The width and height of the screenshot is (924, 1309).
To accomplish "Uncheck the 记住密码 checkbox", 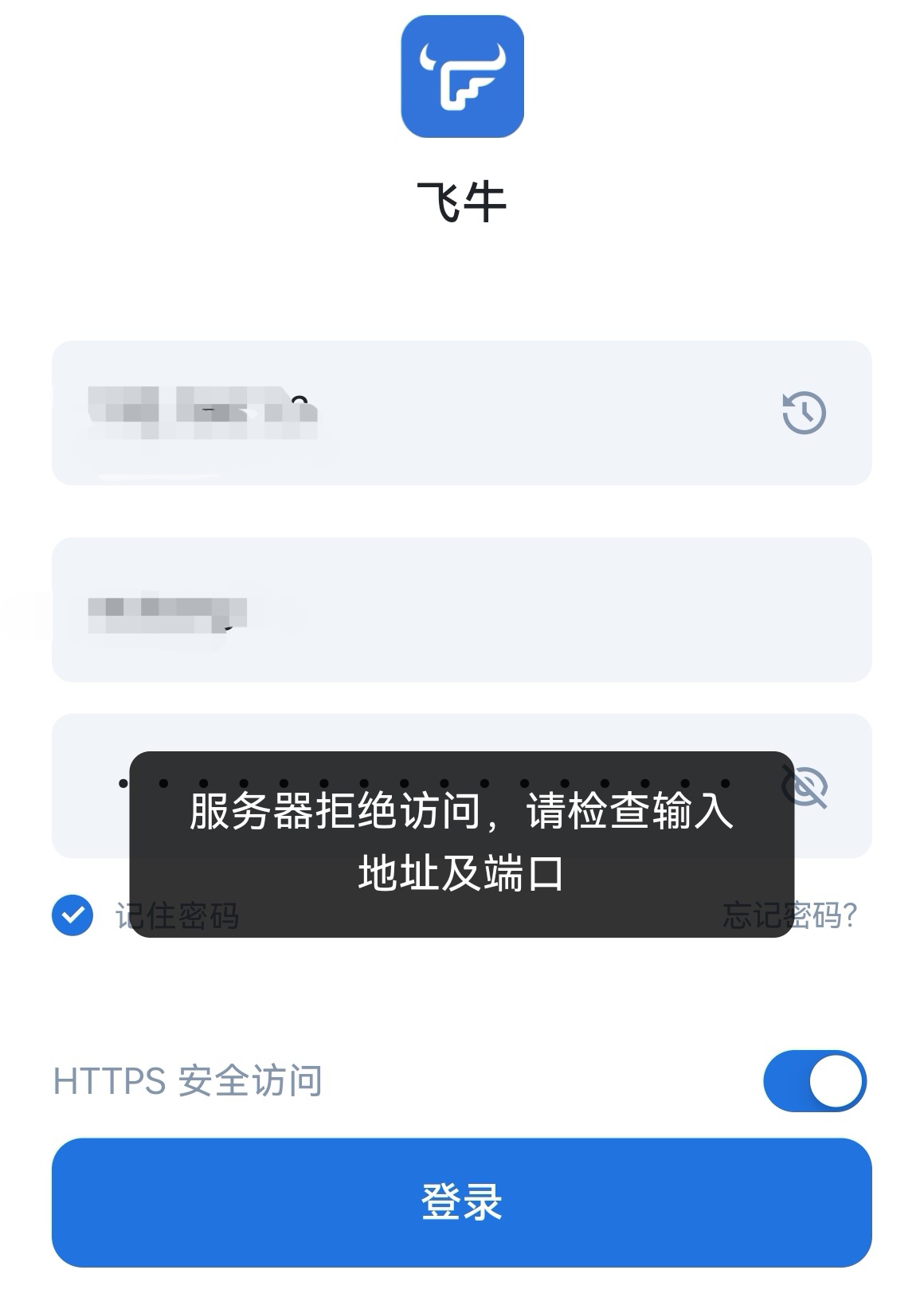I will (72, 915).
